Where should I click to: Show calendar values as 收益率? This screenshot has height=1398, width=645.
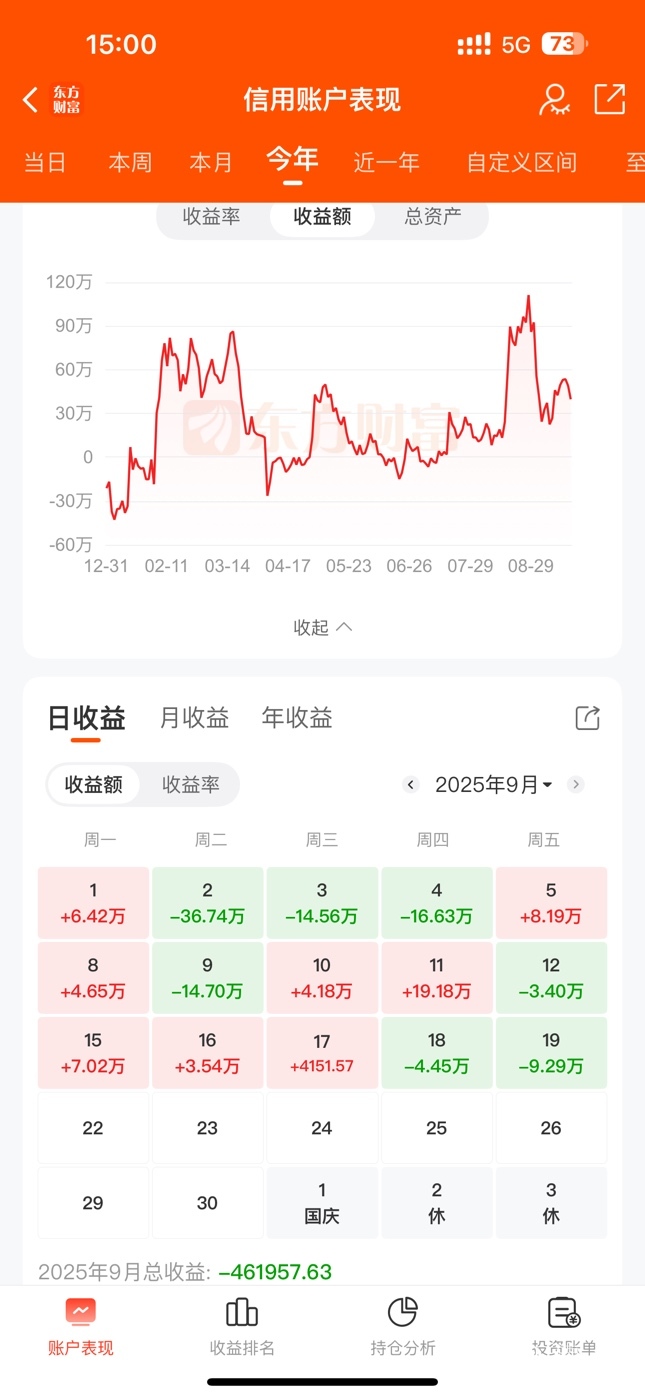coord(190,785)
